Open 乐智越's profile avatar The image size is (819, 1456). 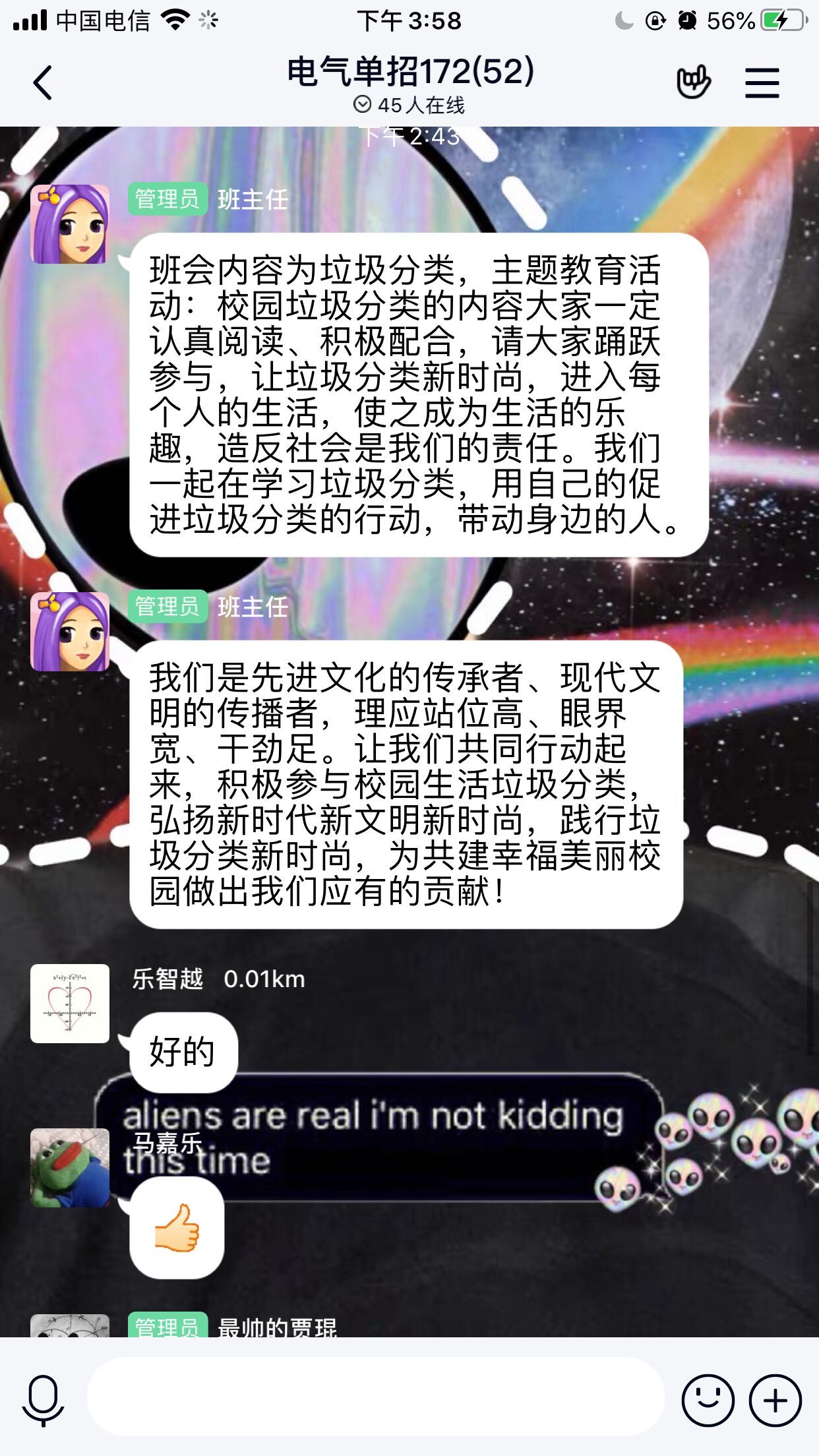[70, 1003]
